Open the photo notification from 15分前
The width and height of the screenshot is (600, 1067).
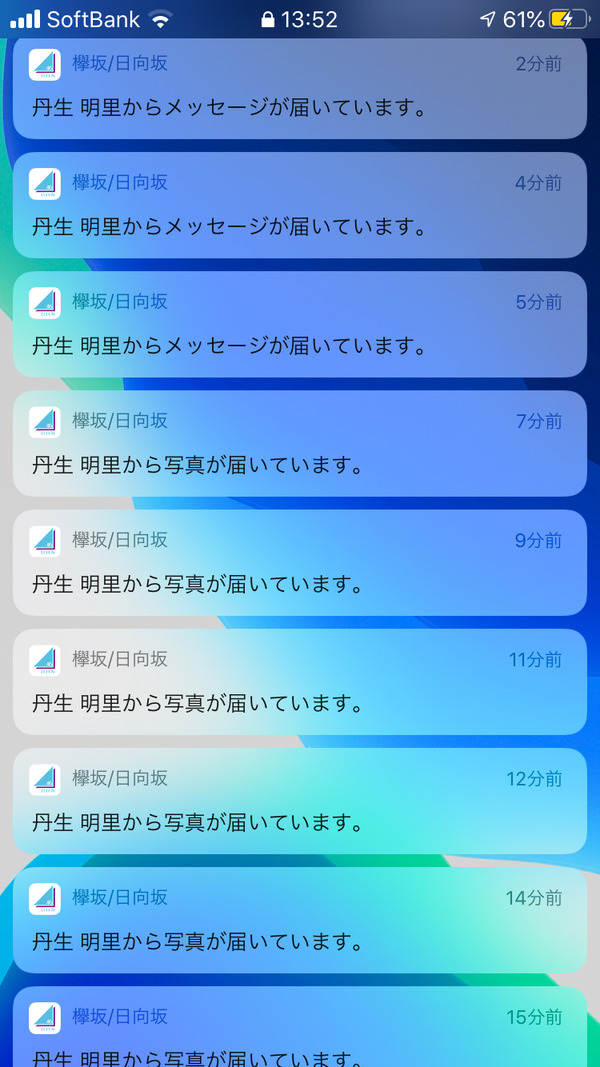[x=299, y=1027]
